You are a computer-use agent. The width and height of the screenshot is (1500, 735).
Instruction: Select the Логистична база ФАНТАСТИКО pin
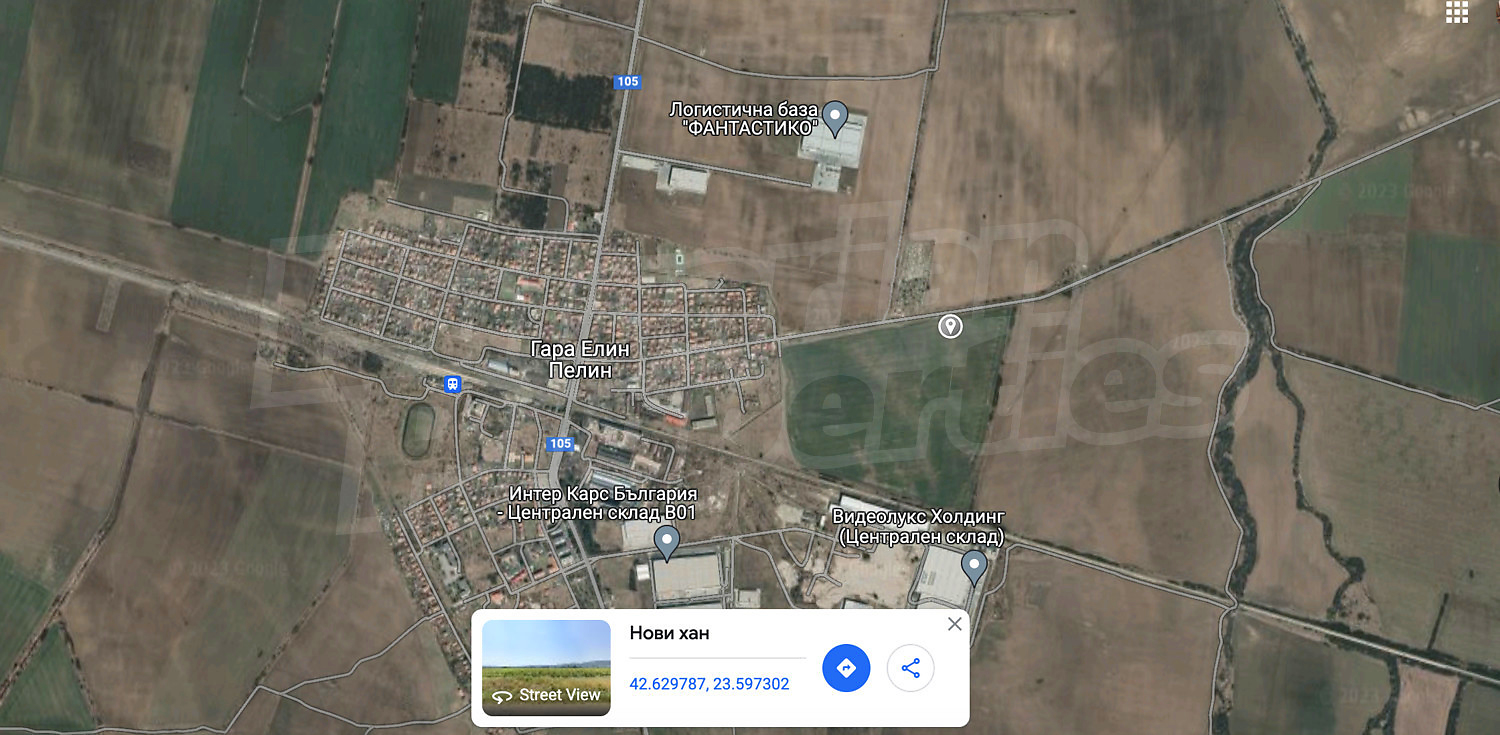click(x=835, y=116)
